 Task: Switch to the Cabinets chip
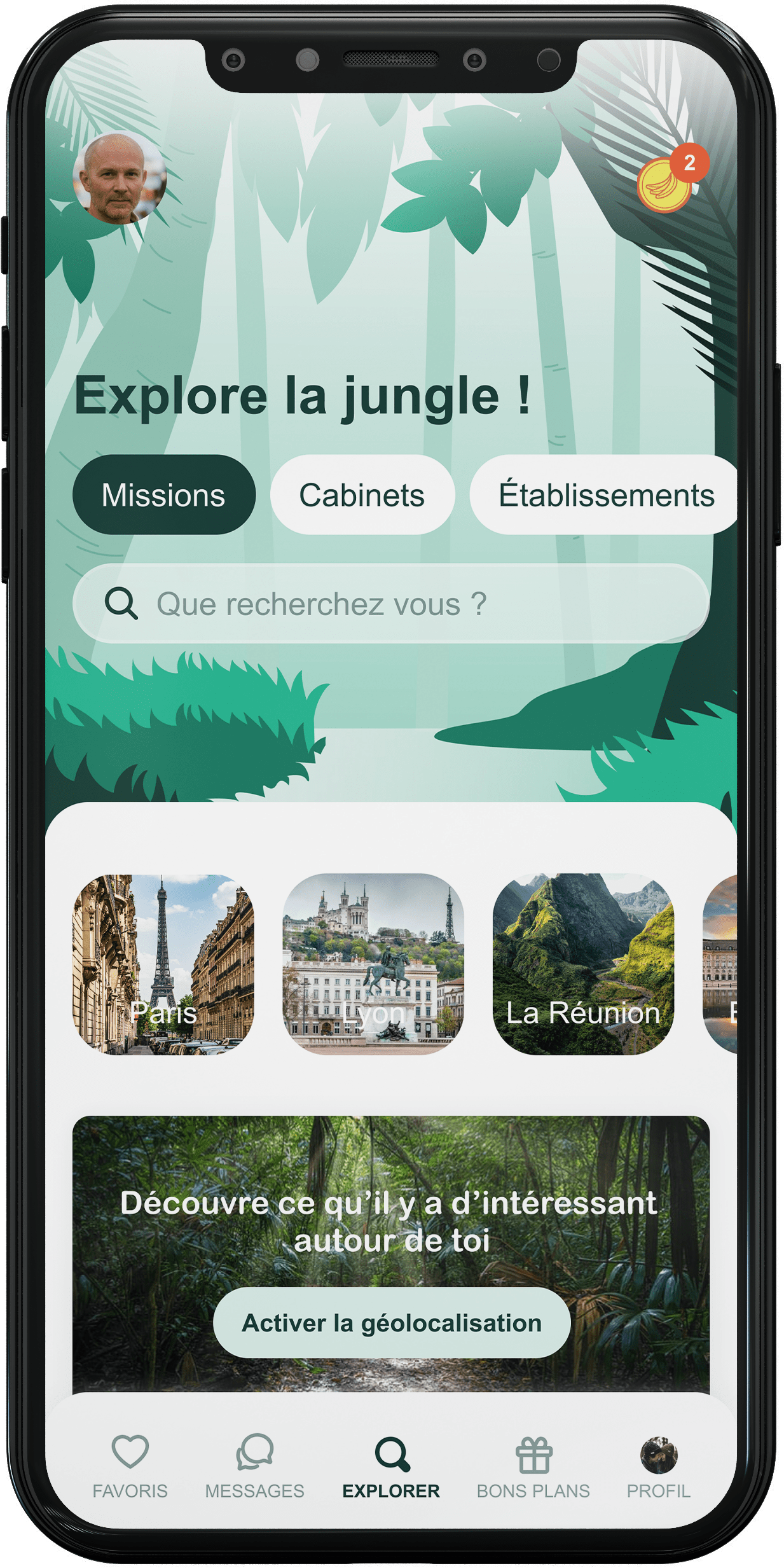pos(362,495)
